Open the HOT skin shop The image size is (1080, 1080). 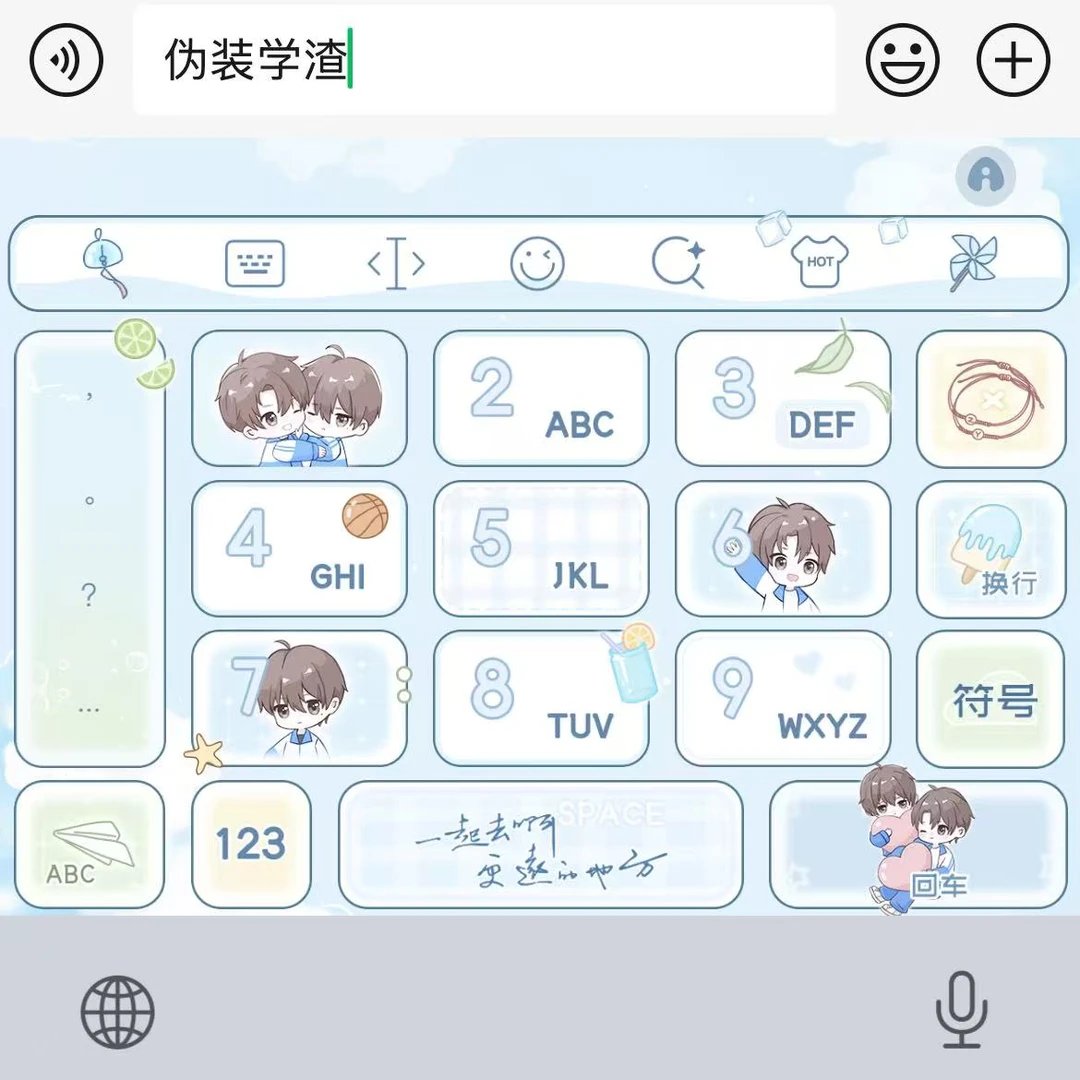coord(820,262)
